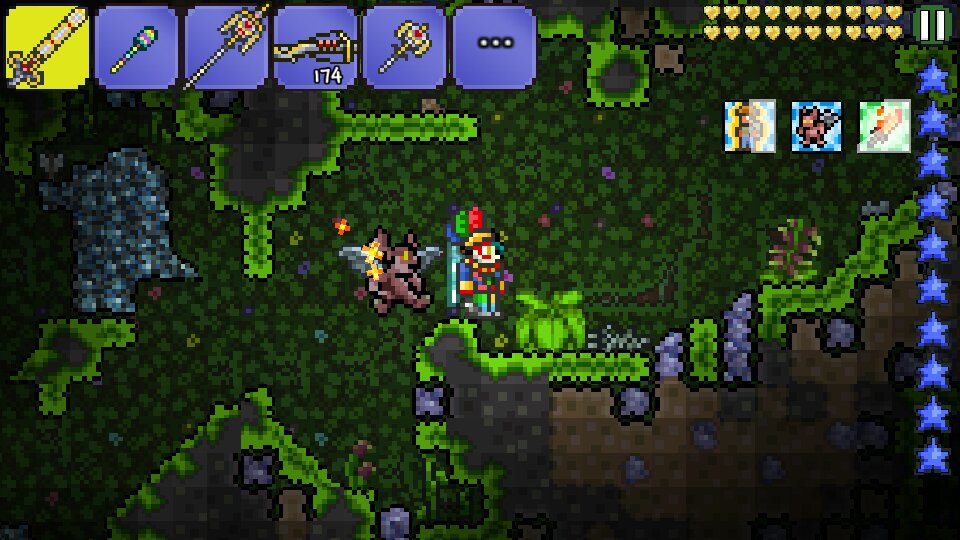Select the rainbow rod in the second slot
Image resolution: width=960 pixels, height=540 pixels.
137,47
